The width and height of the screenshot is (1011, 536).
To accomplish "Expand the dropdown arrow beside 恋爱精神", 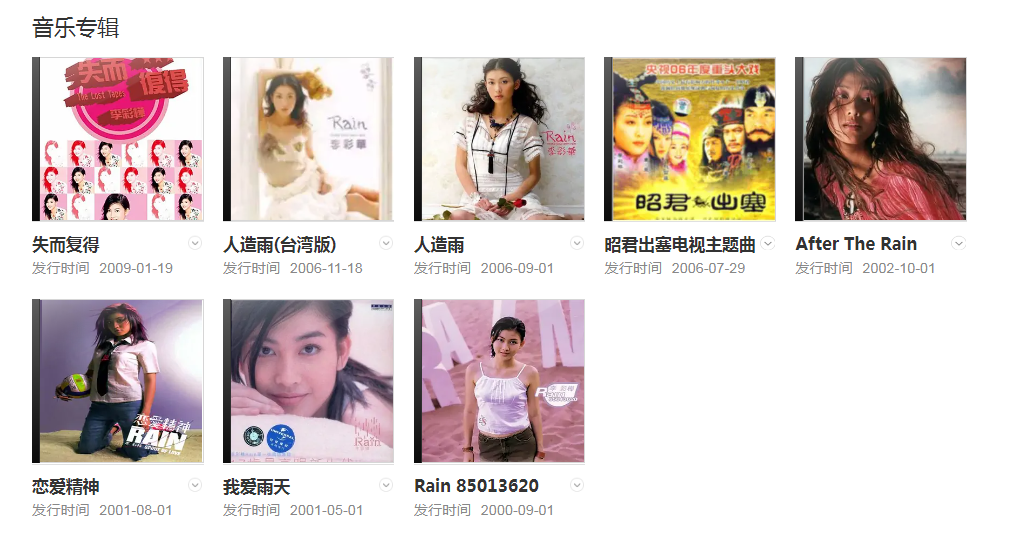I will (195, 485).
